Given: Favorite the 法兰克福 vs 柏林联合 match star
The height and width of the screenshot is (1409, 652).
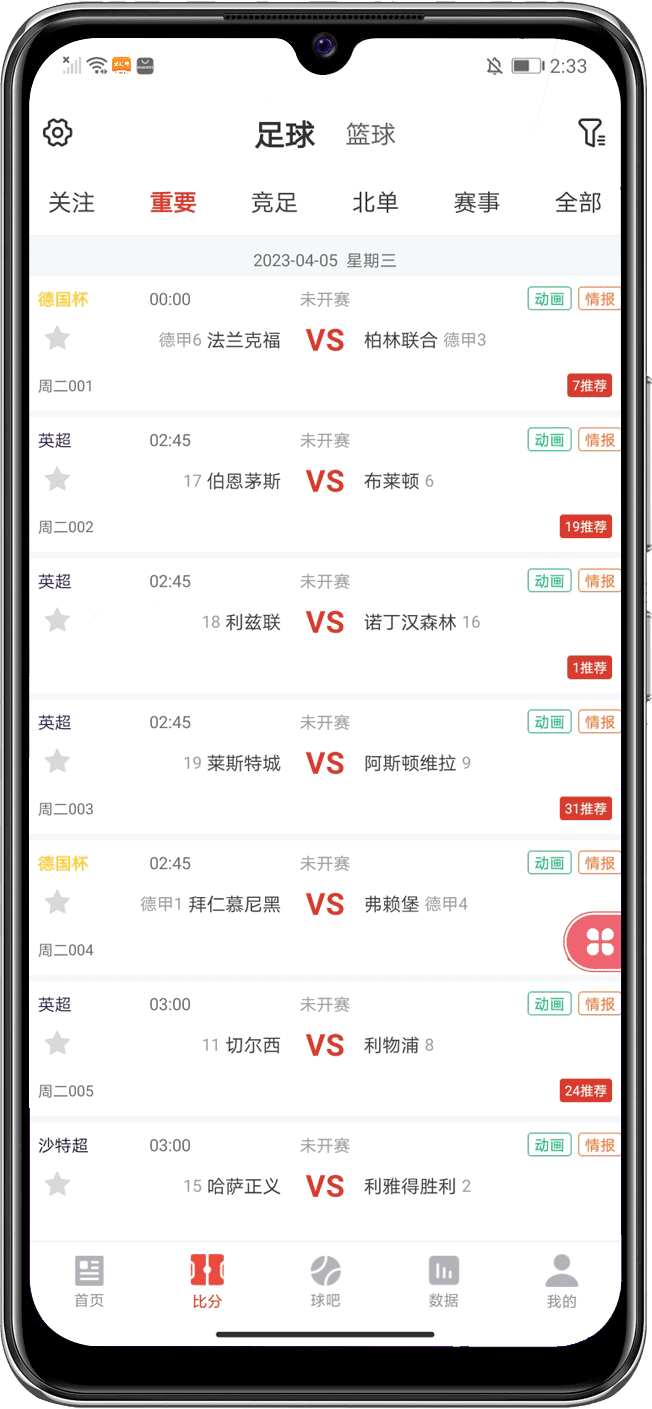Looking at the screenshot, I should click(58, 339).
